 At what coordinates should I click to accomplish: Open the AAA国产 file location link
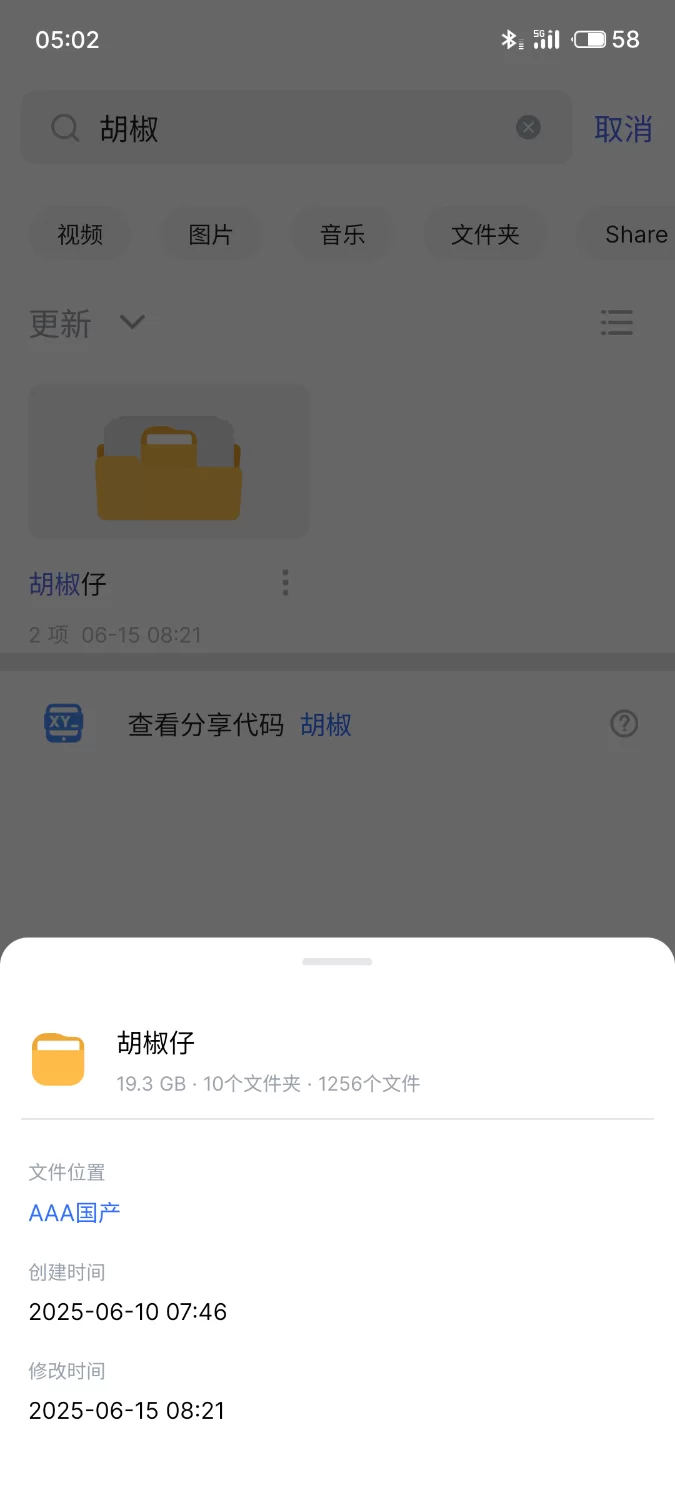click(75, 1213)
